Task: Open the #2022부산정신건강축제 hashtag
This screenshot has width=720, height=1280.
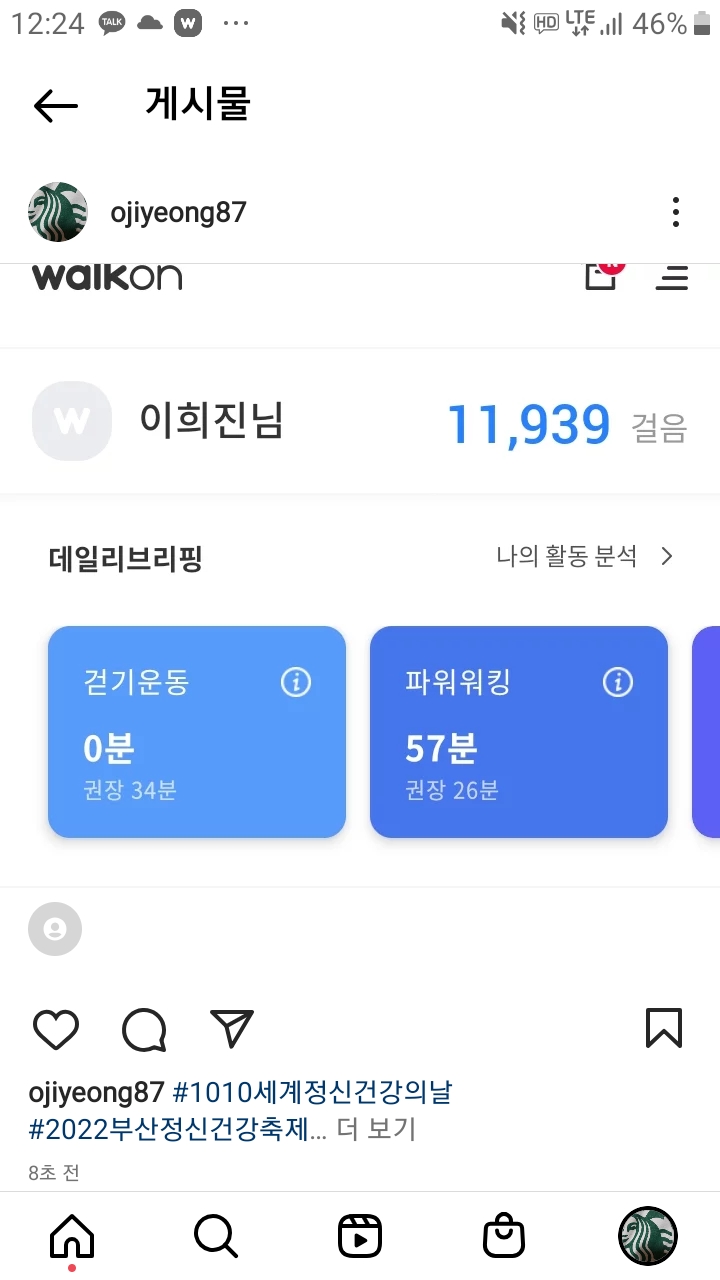Action: tap(178, 1130)
